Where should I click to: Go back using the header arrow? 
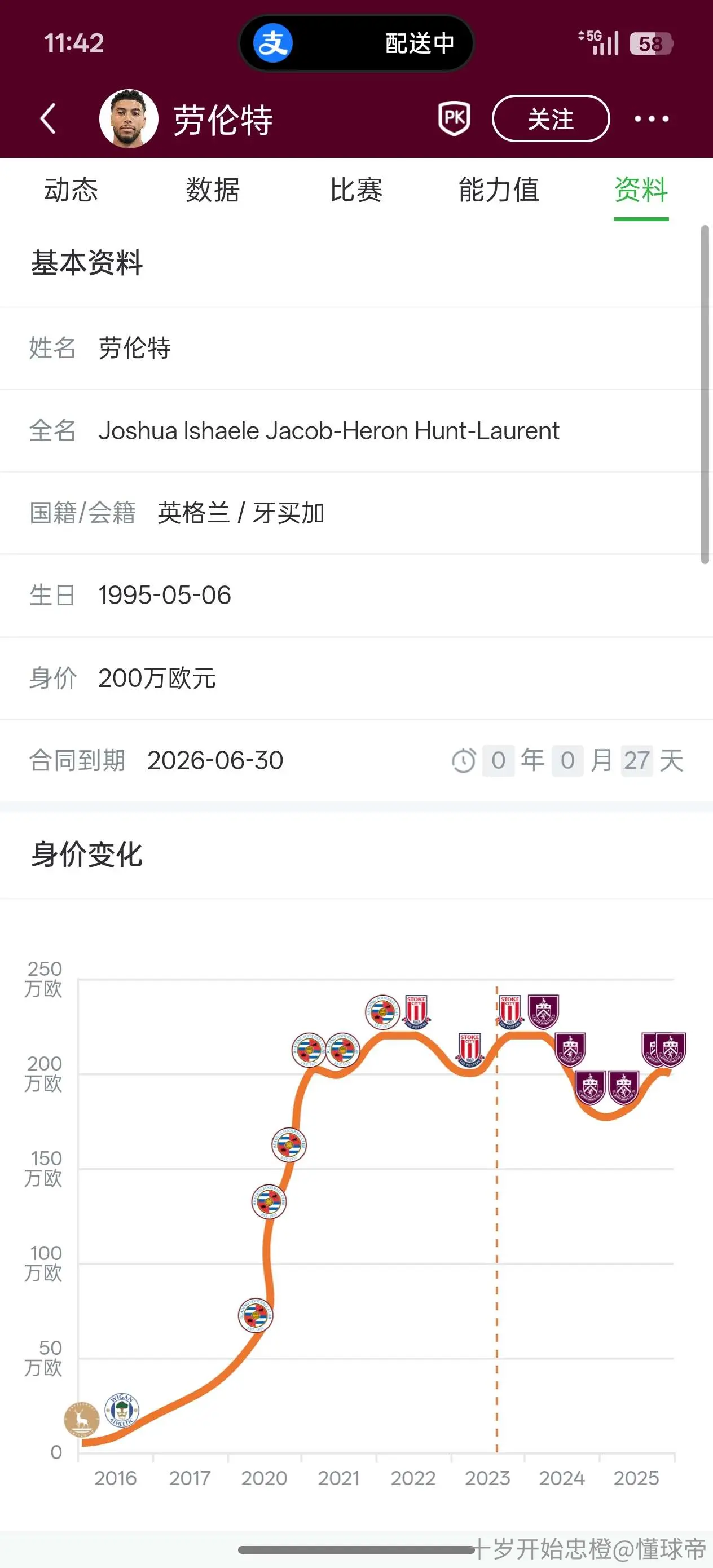click(48, 118)
